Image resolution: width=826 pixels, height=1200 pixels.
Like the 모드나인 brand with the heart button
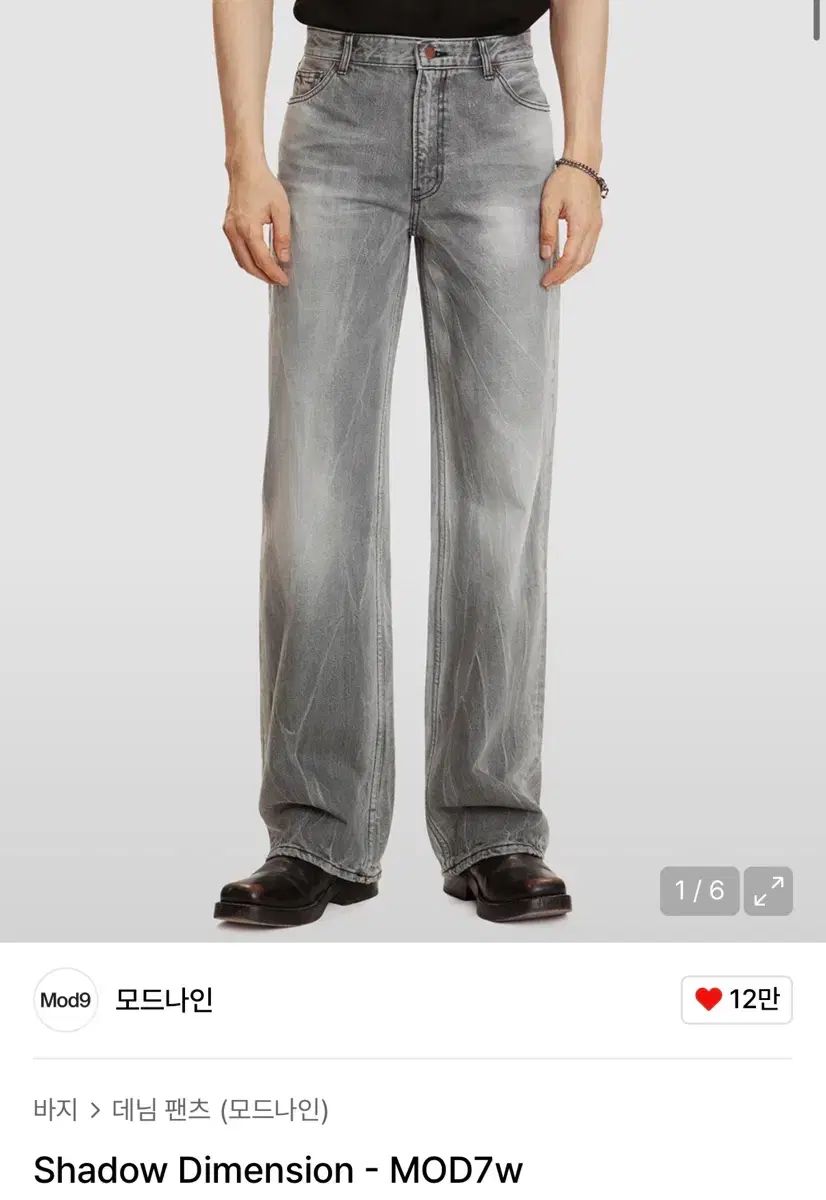coord(736,999)
